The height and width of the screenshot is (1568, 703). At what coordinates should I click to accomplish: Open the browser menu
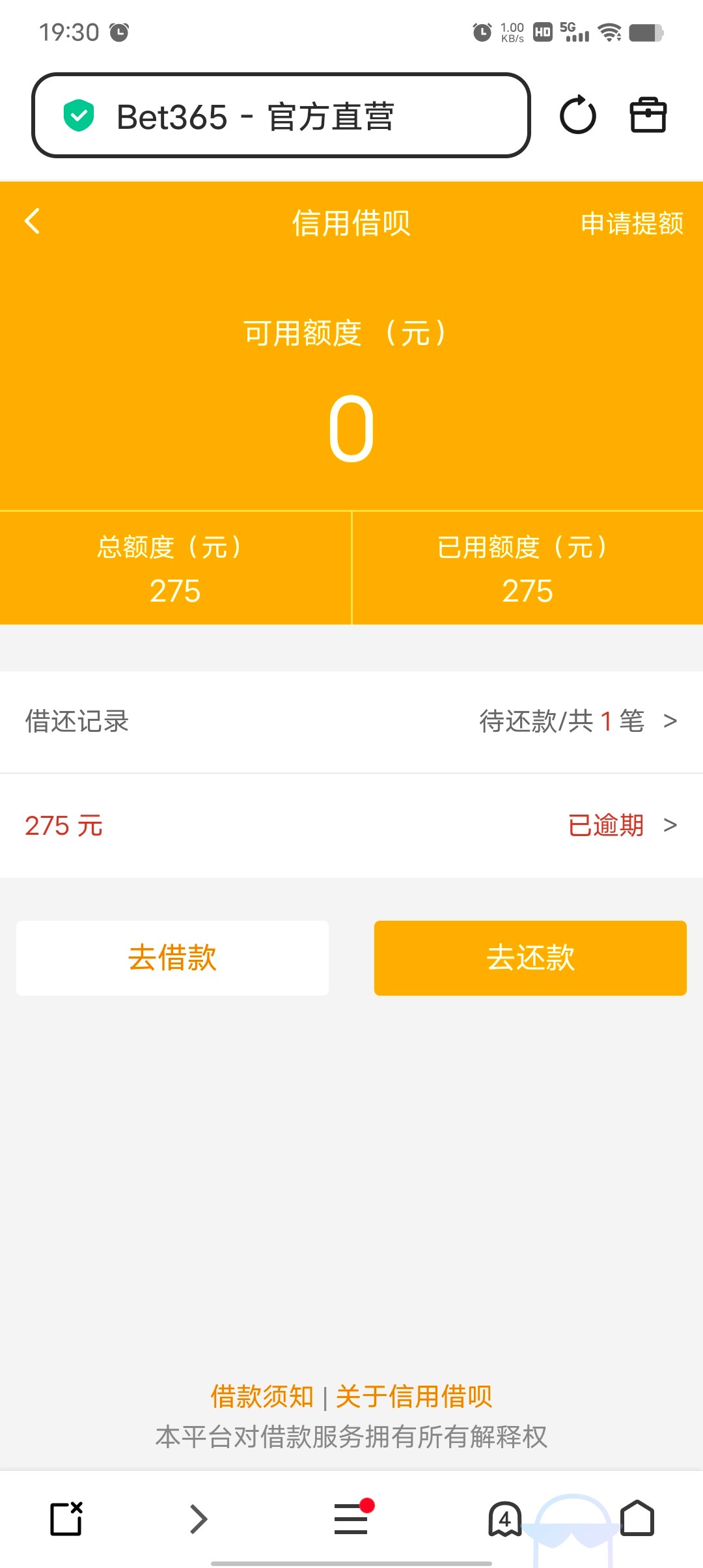click(351, 1519)
